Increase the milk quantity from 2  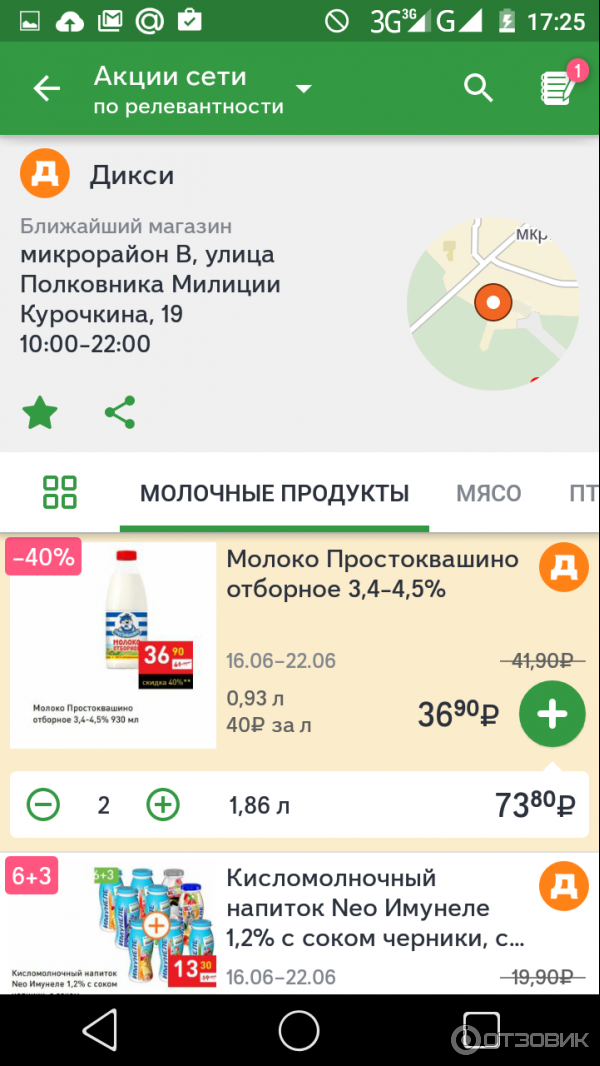point(163,805)
